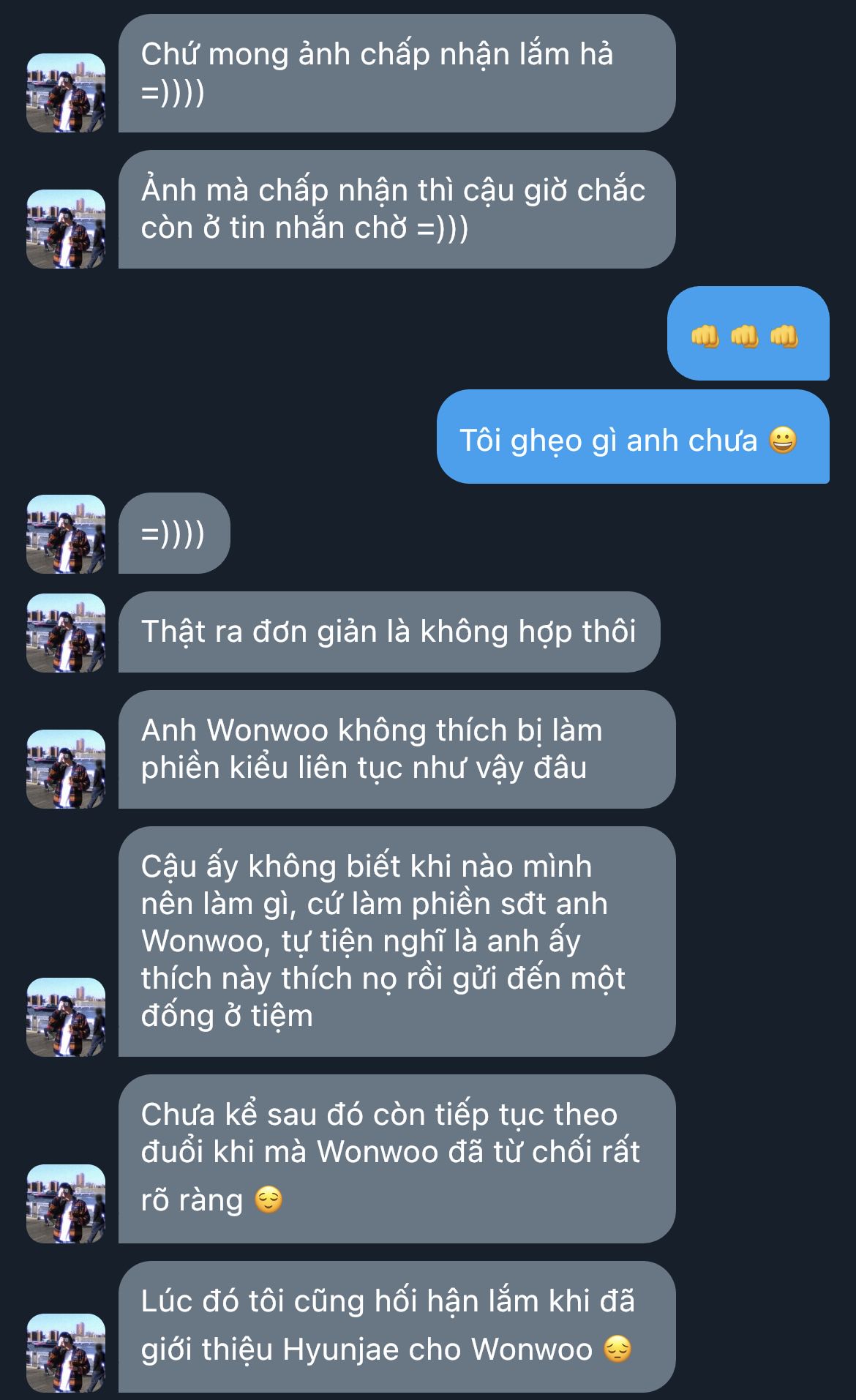The image size is (856, 1400).
Task: Tap avatar next to "Ảnh mà chấp nhận" message
Action: coord(66,229)
